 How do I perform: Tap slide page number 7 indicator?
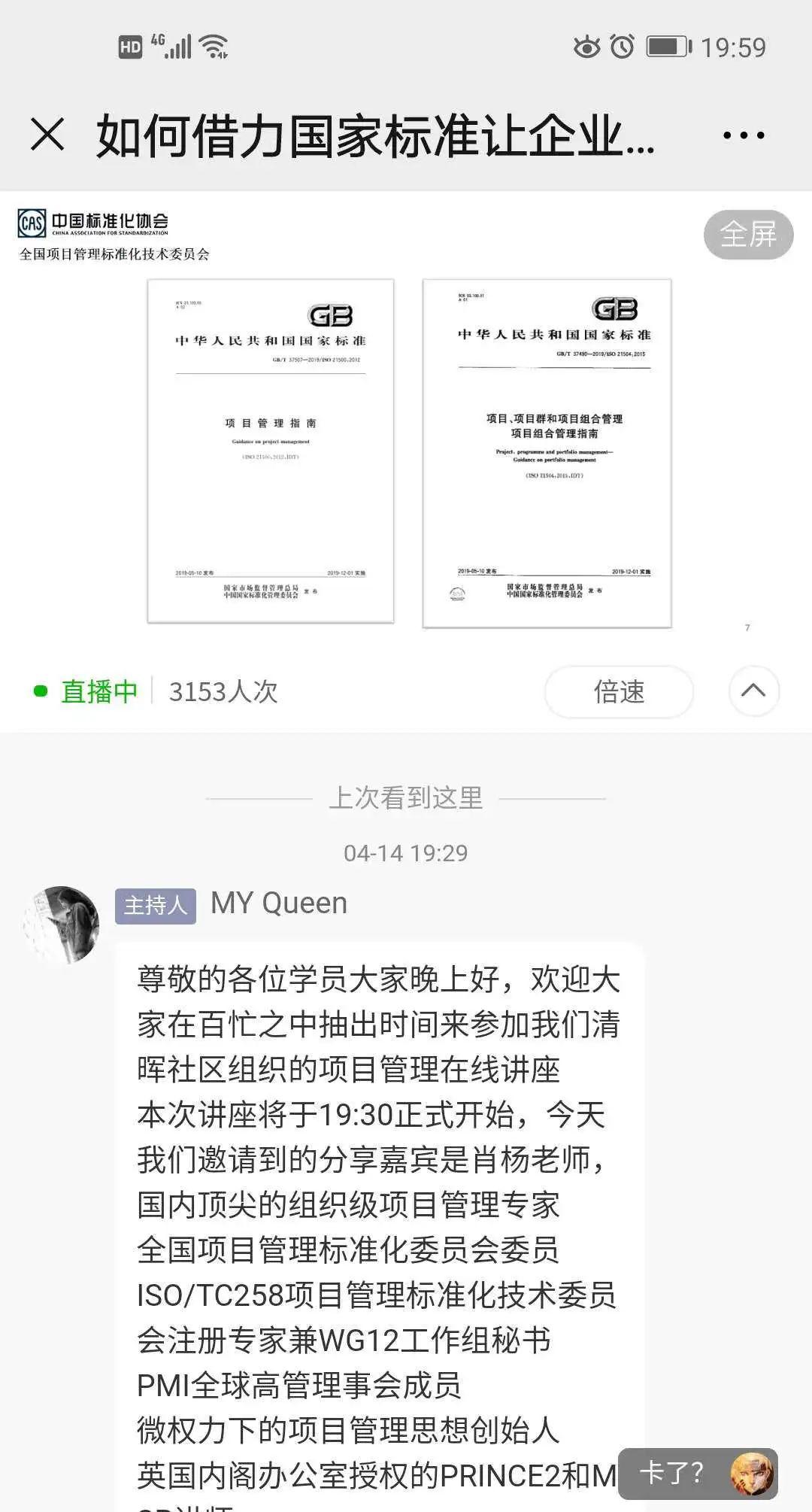click(747, 628)
